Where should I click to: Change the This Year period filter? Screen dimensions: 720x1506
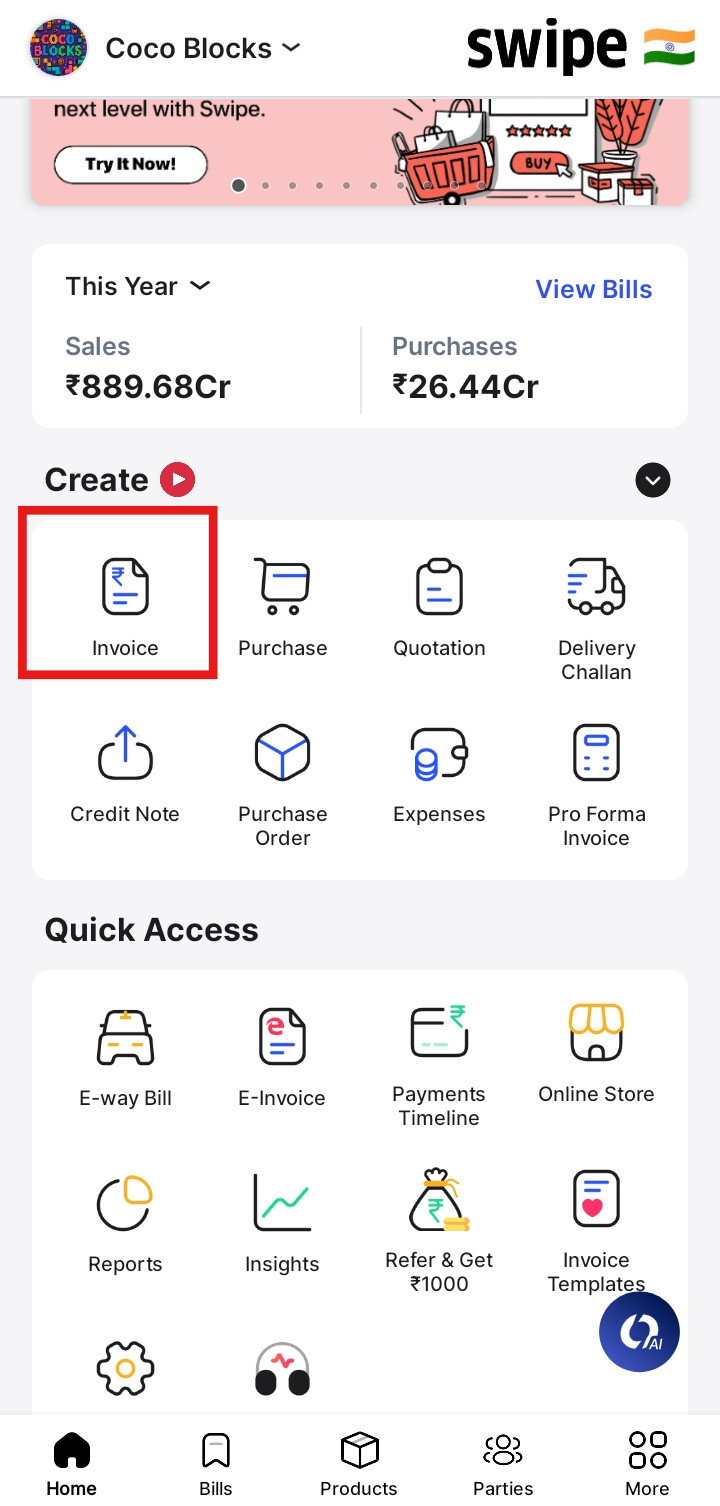click(138, 287)
